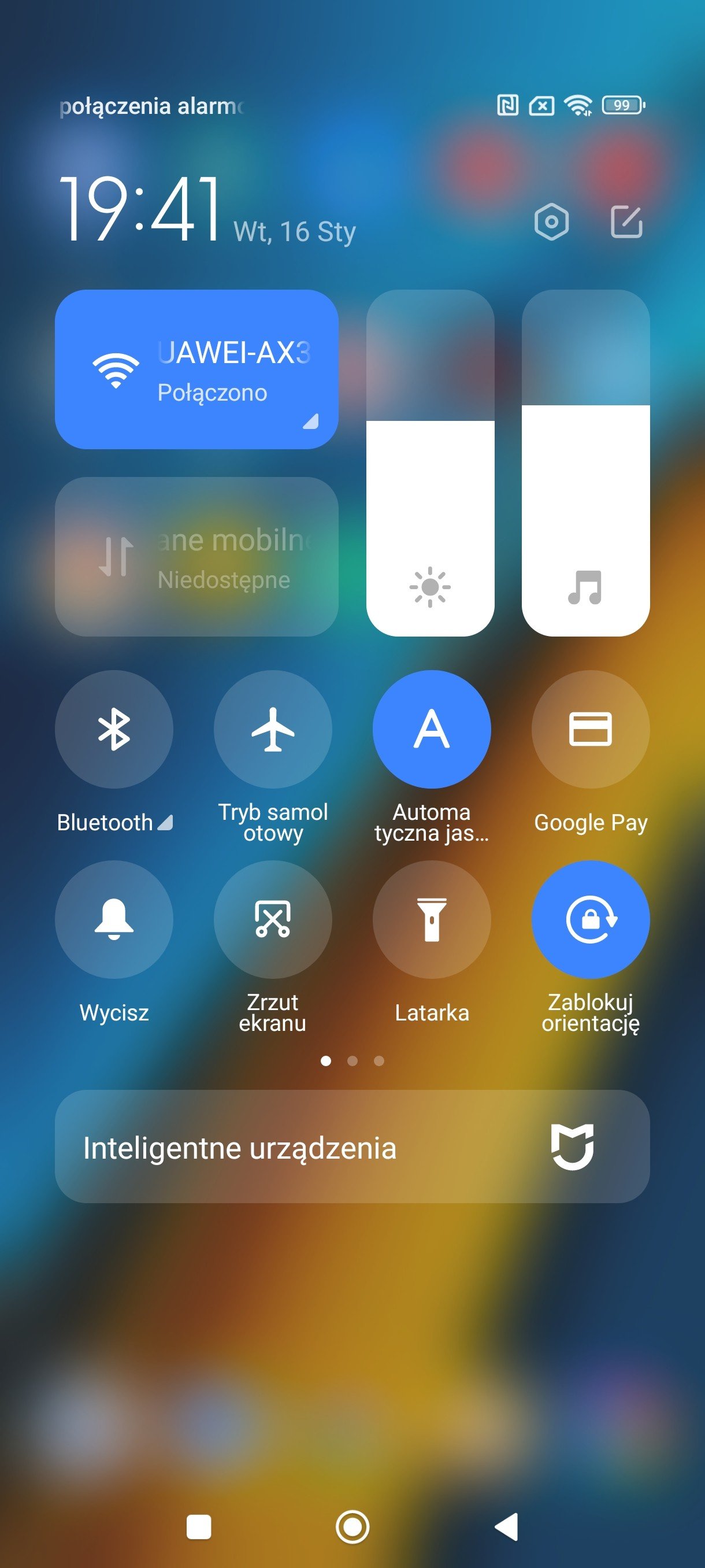705x1568 pixels.
Task: Toggle the HUAWEI-AX3 Wi-Fi tile
Action: [x=196, y=369]
